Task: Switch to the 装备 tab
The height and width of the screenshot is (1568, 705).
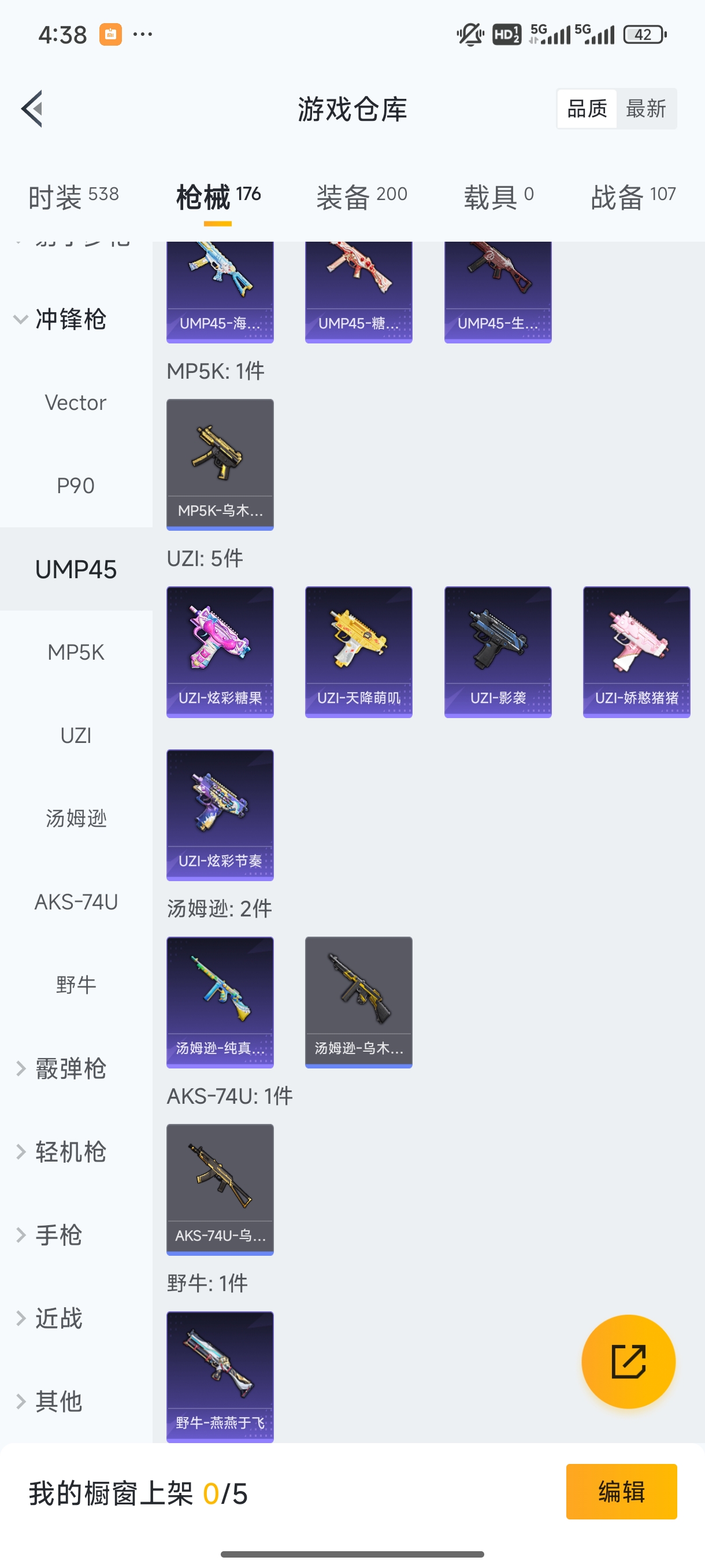Action: point(361,197)
